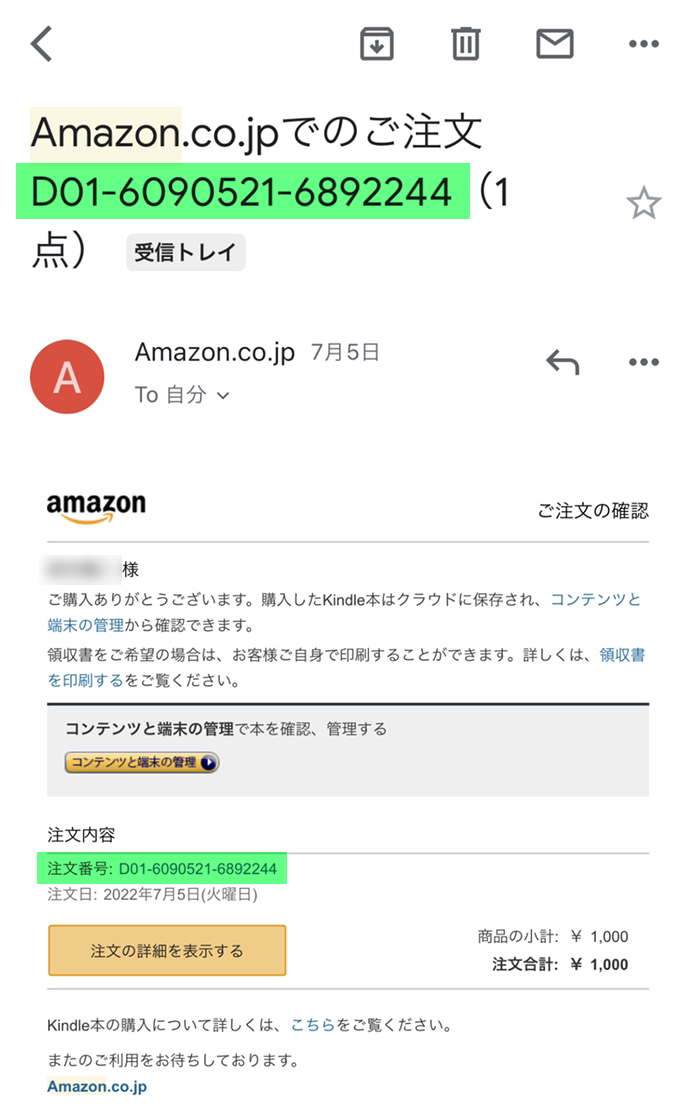This screenshot has height=1110, width=696.
Task: Reply to the Amazon.co.jp message
Action: 563,362
